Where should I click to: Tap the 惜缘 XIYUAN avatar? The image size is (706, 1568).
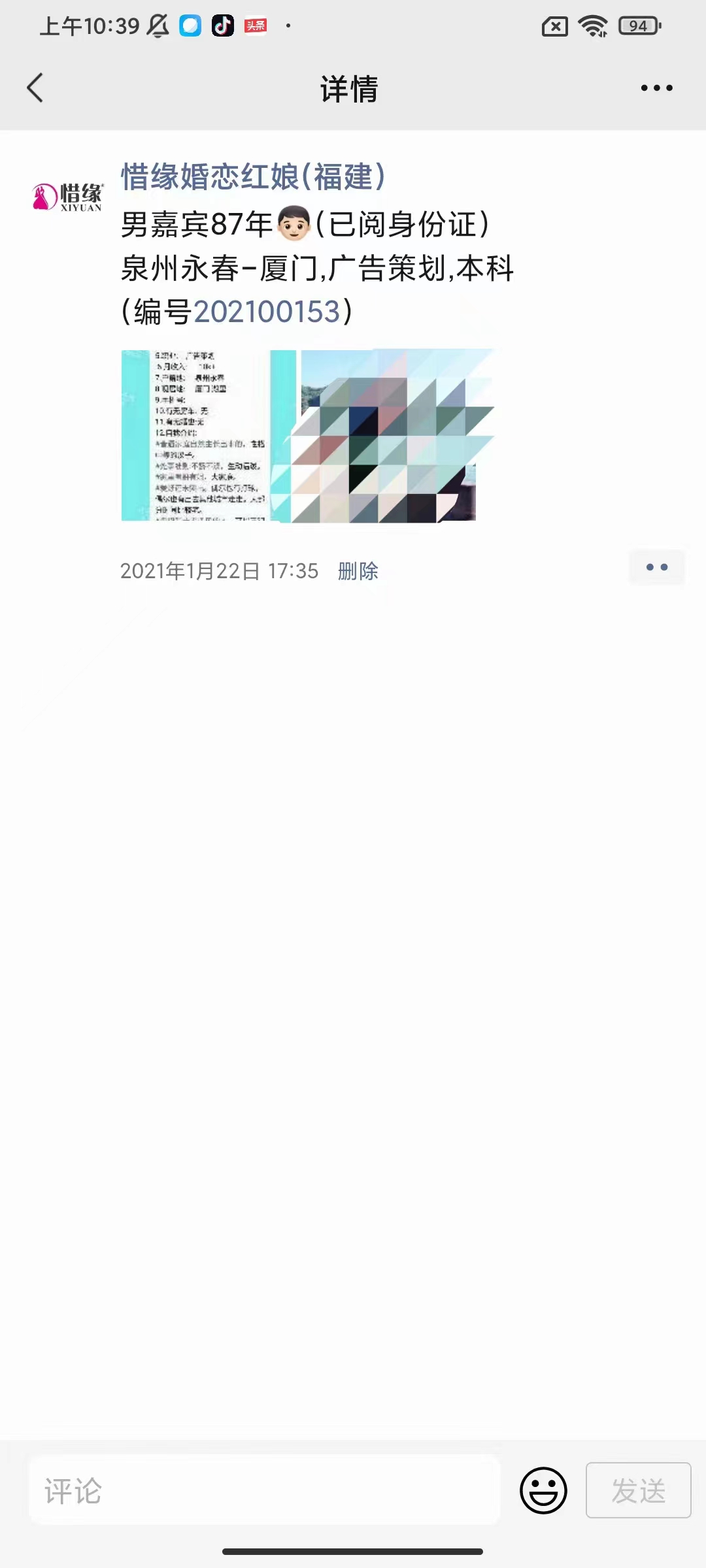(67, 197)
